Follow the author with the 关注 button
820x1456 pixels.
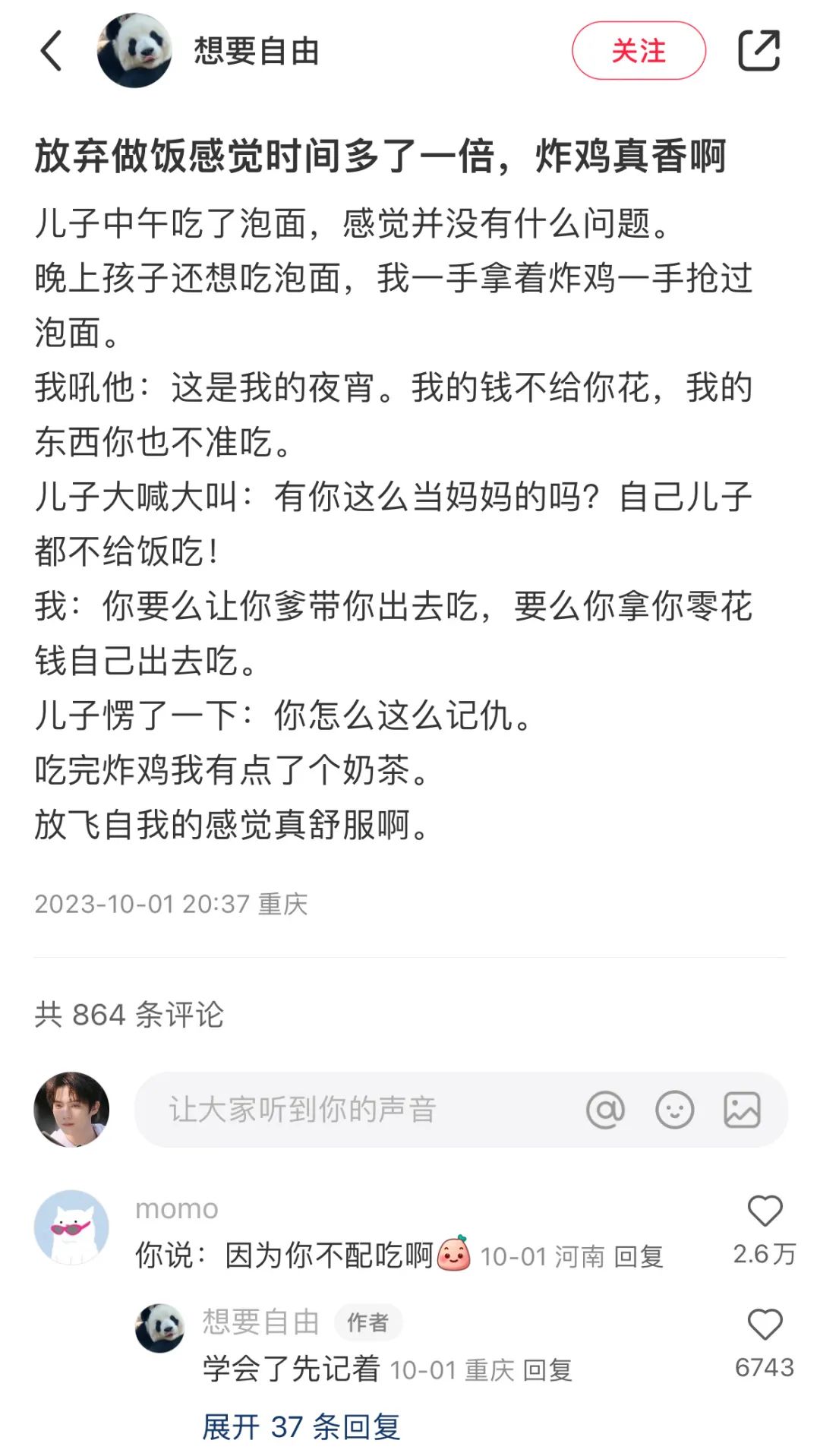pyautogui.click(x=638, y=51)
